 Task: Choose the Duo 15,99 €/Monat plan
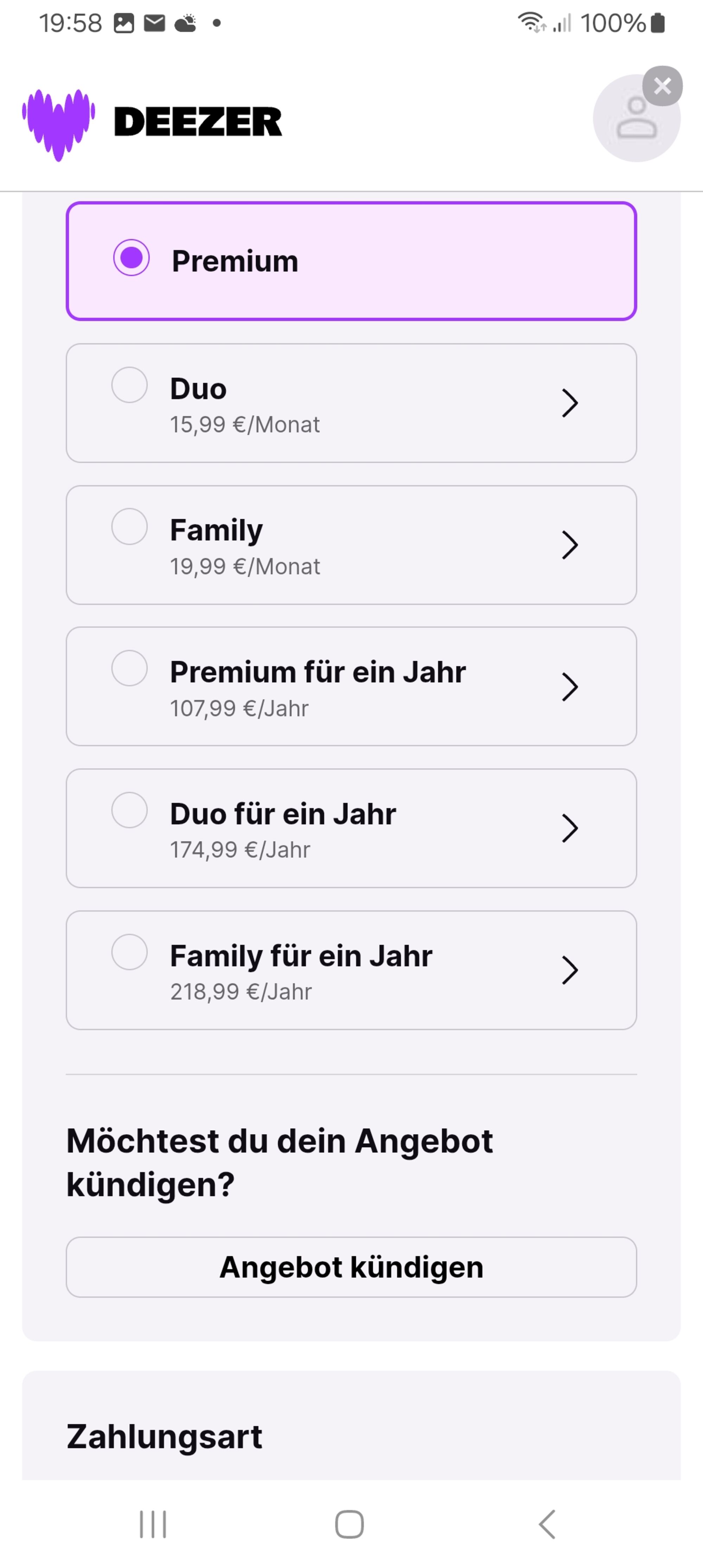(351, 403)
